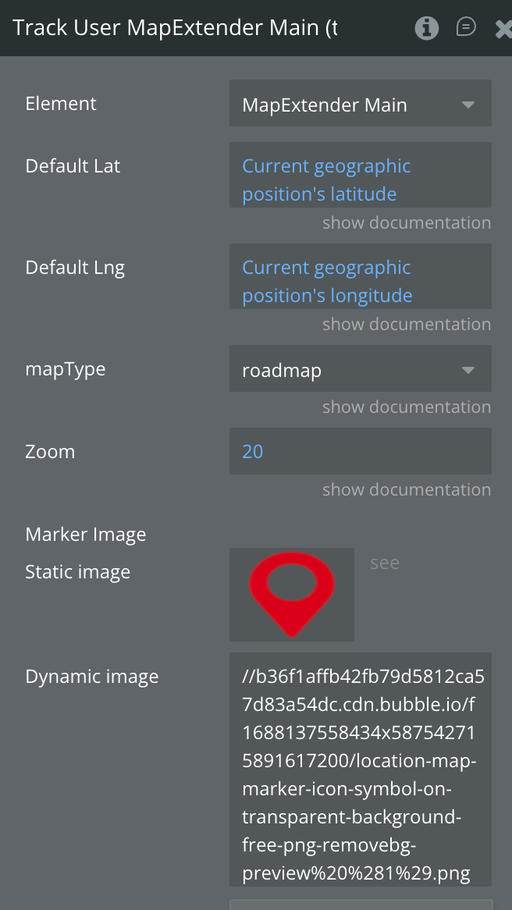Screen dimensions: 512x910
Task: Select the red marker static image
Action: (291, 595)
